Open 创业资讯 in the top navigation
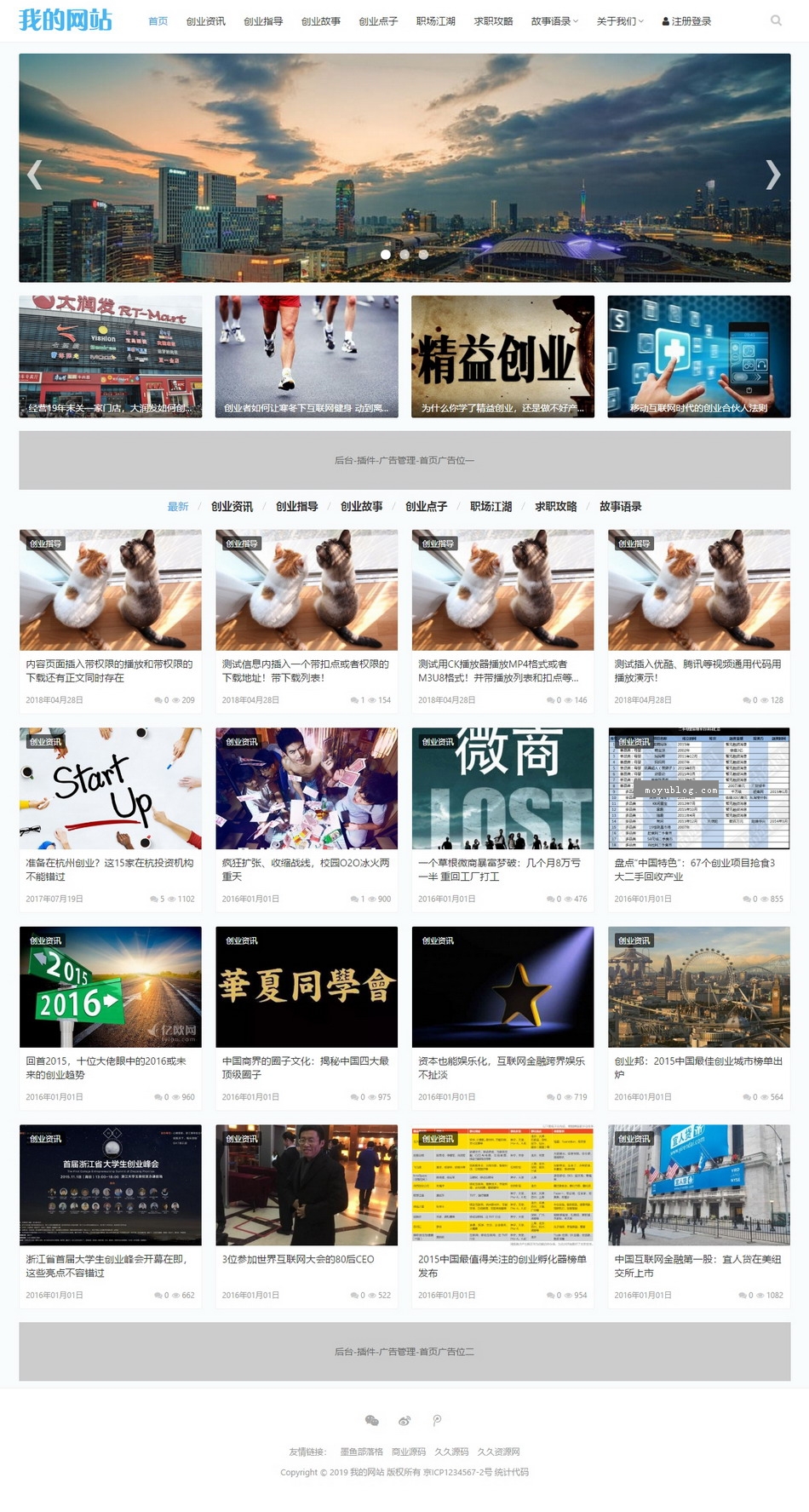Image resolution: width=809 pixels, height=1512 pixels. click(205, 21)
